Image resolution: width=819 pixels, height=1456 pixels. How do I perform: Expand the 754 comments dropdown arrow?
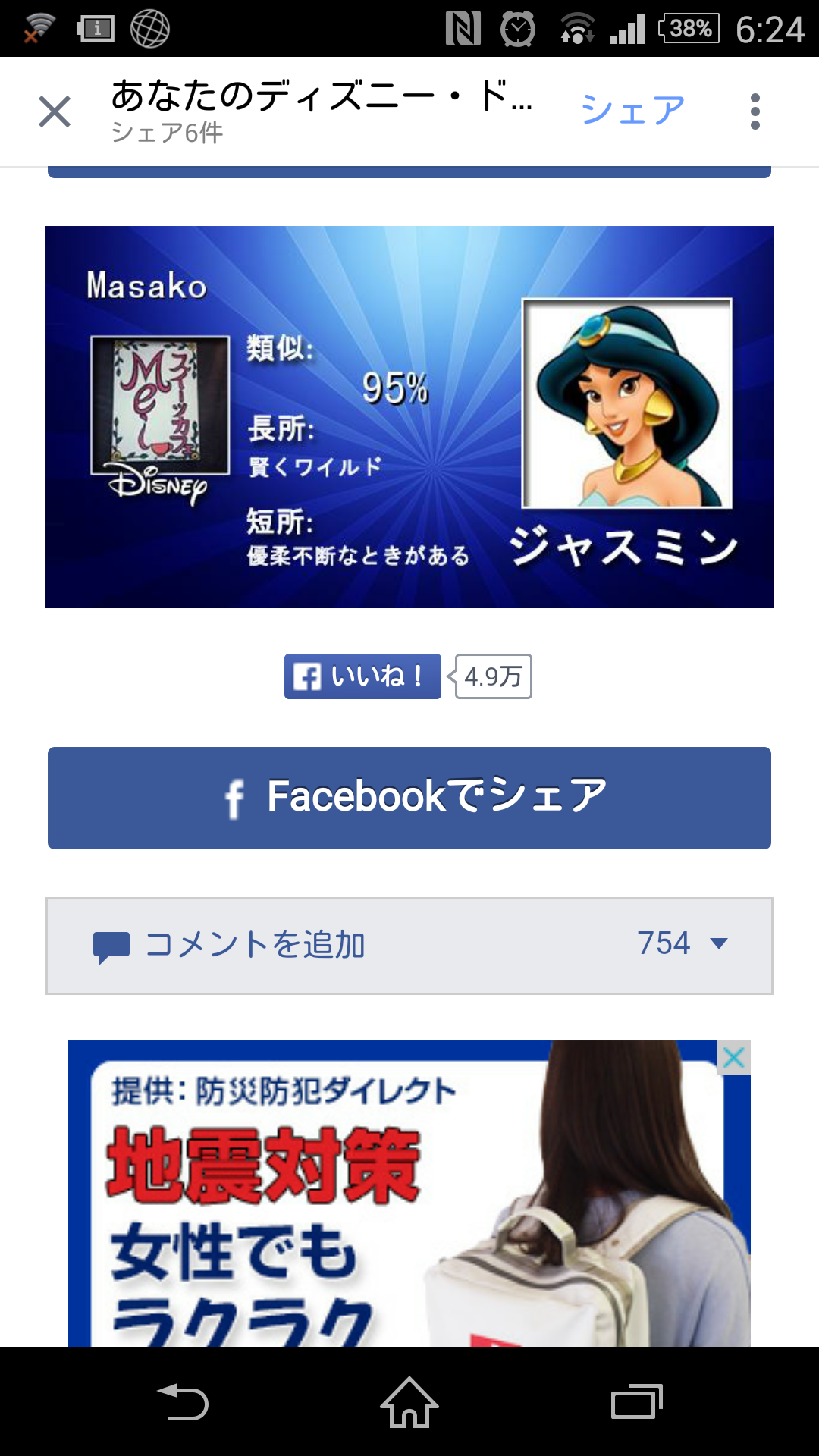(x=718, y=944)
